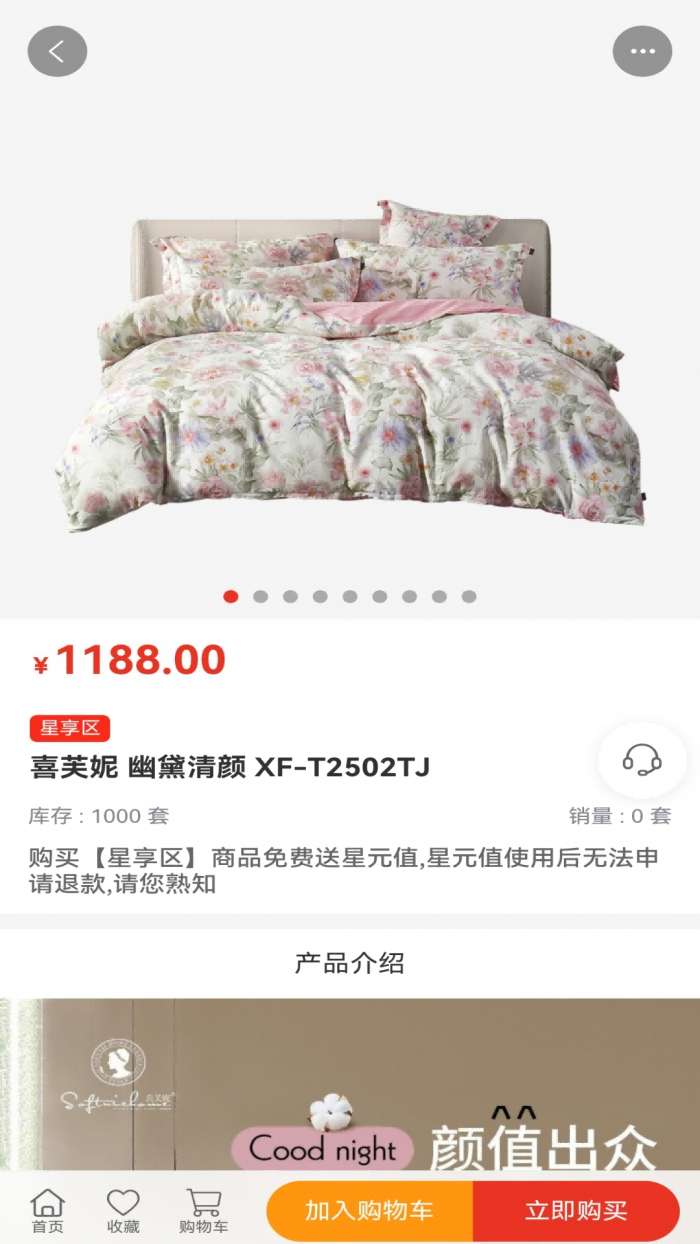Open the three-dot overflow menu

[x=642, y=51]
